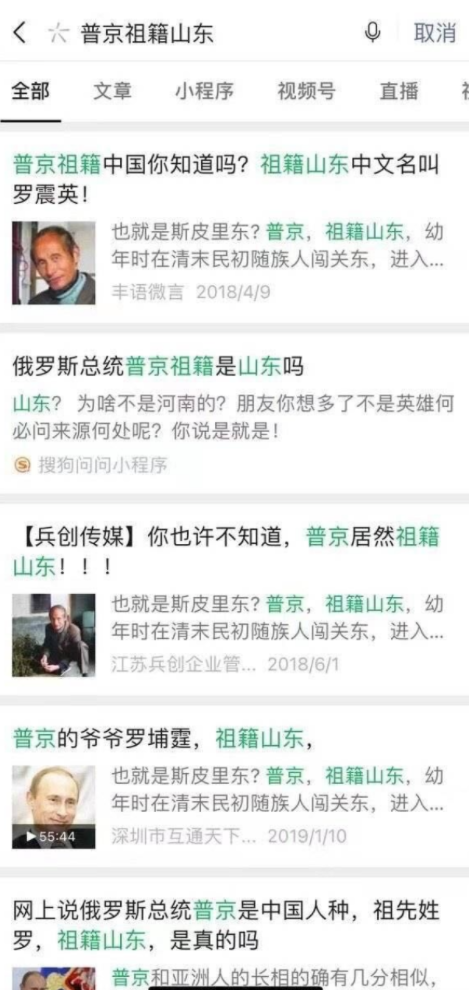Image resolution: width=474 pixels, height=990 pixels.
Task: Start voice search with the microphone
Action: coord(373,32)
